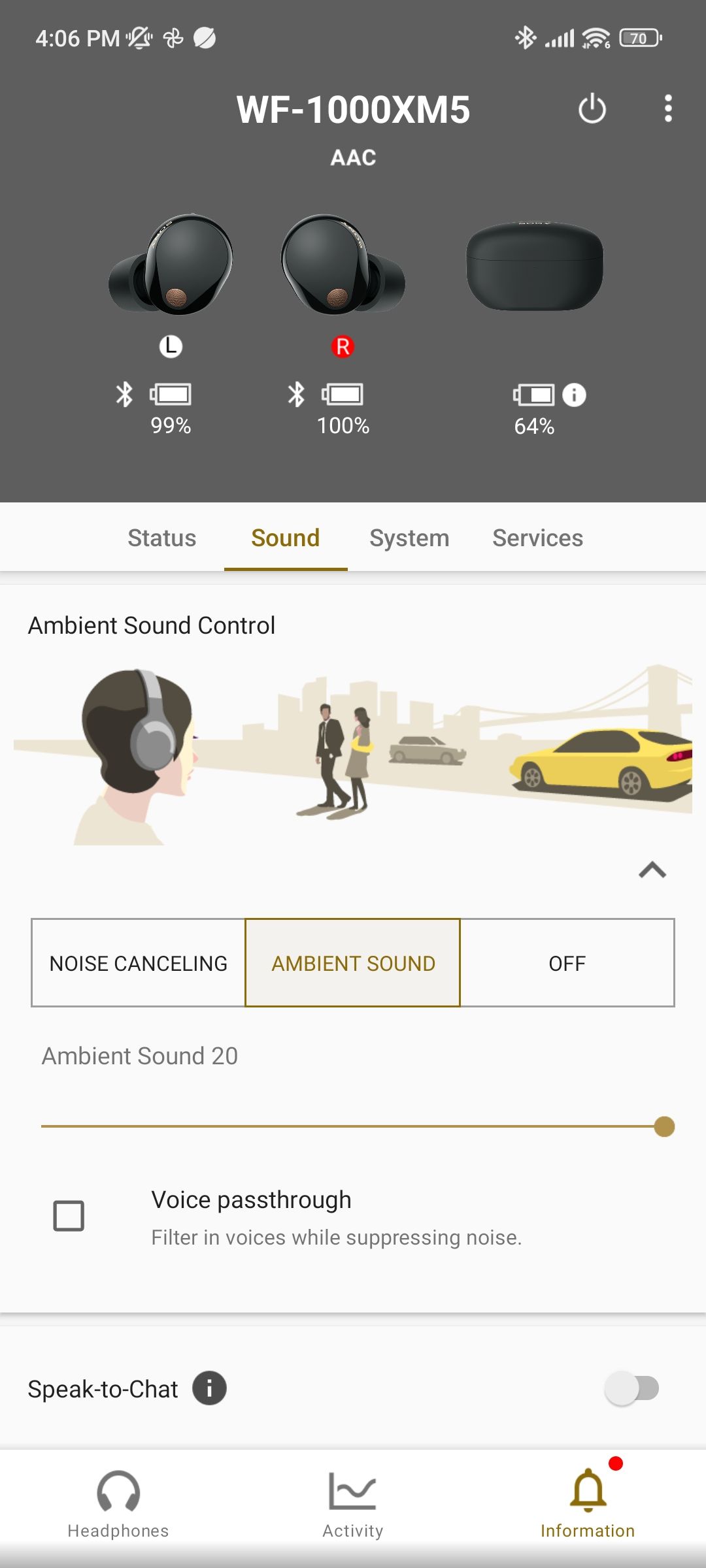View charging case battery info
Screen dimensions: 706x1568
click(574, 395)
